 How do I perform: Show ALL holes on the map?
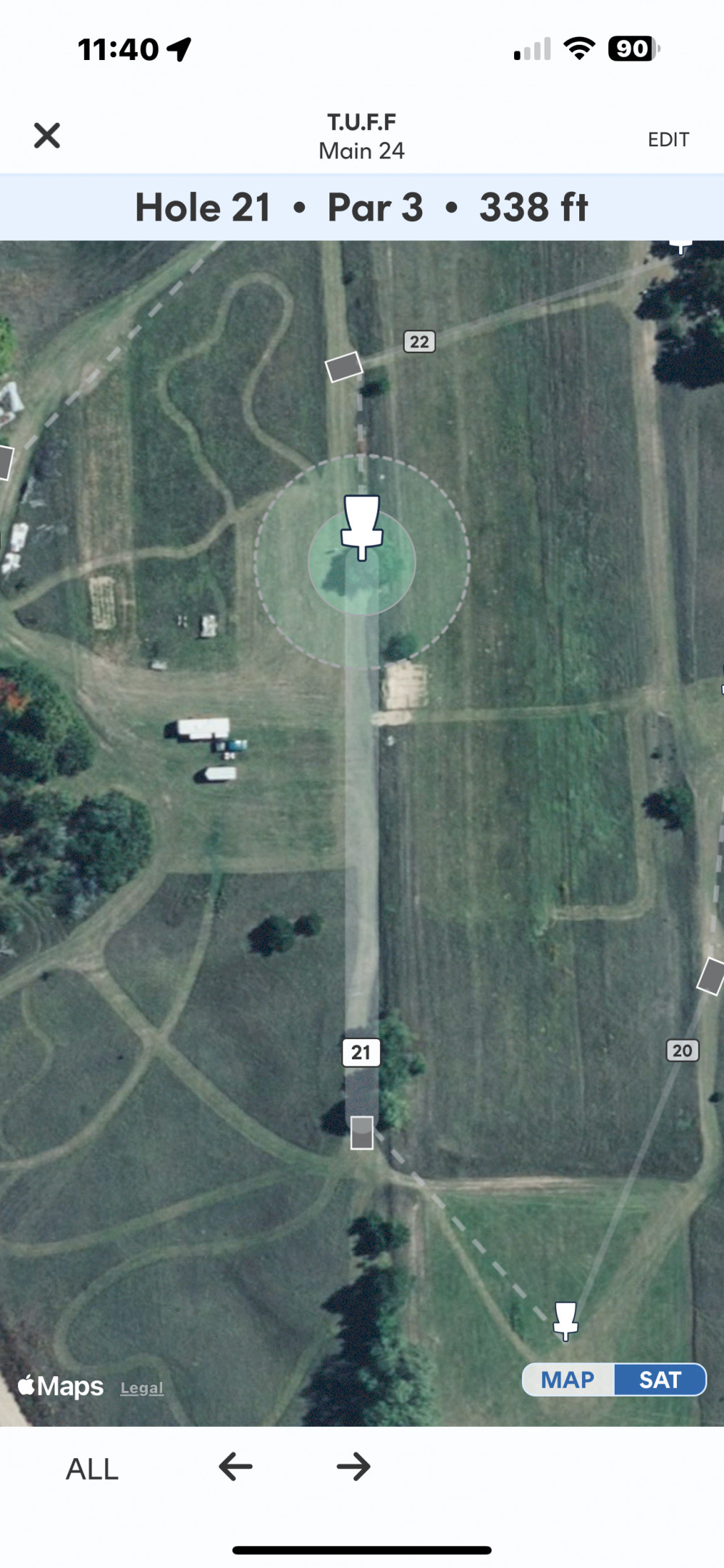(x=92, y=1468)
